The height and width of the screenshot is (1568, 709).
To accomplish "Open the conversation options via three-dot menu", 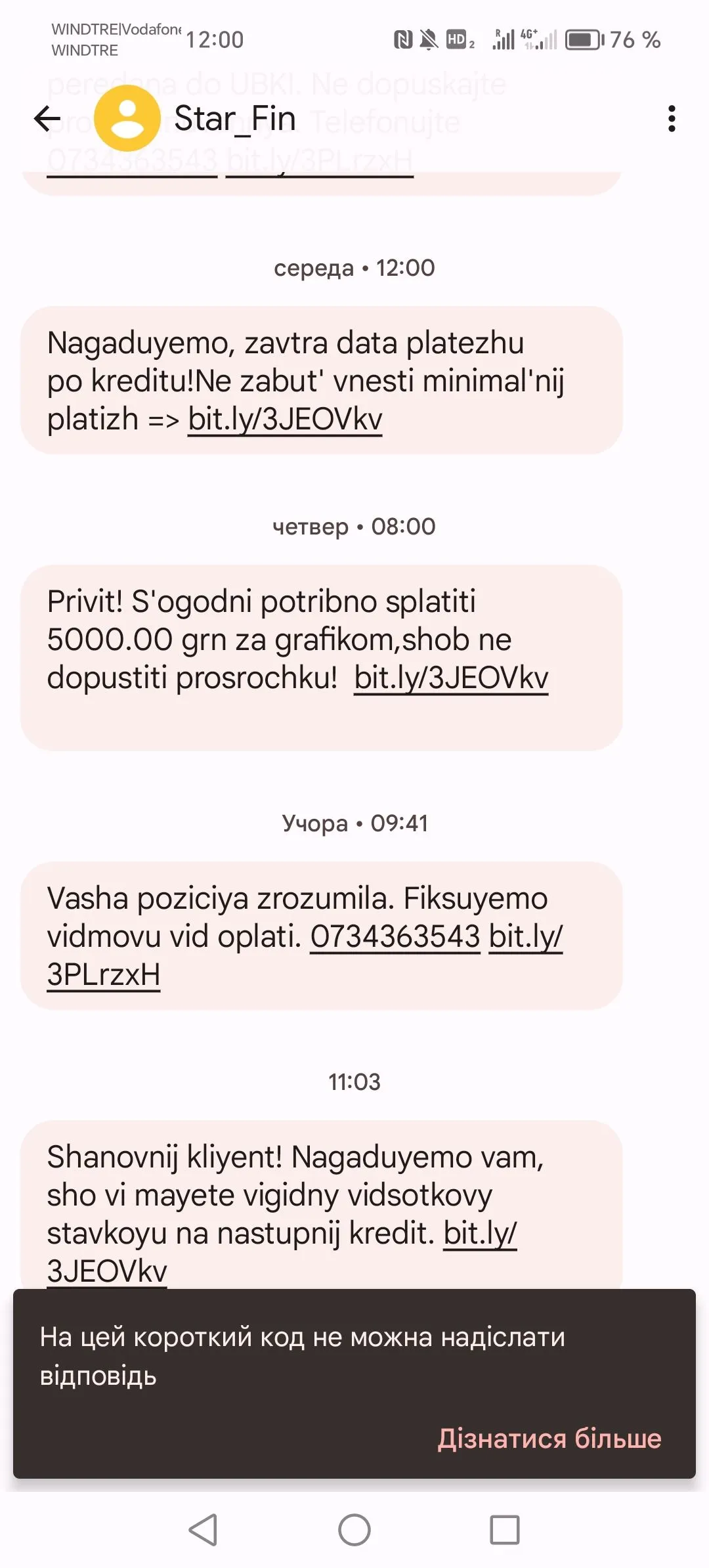I will click(x=671, y=118).
